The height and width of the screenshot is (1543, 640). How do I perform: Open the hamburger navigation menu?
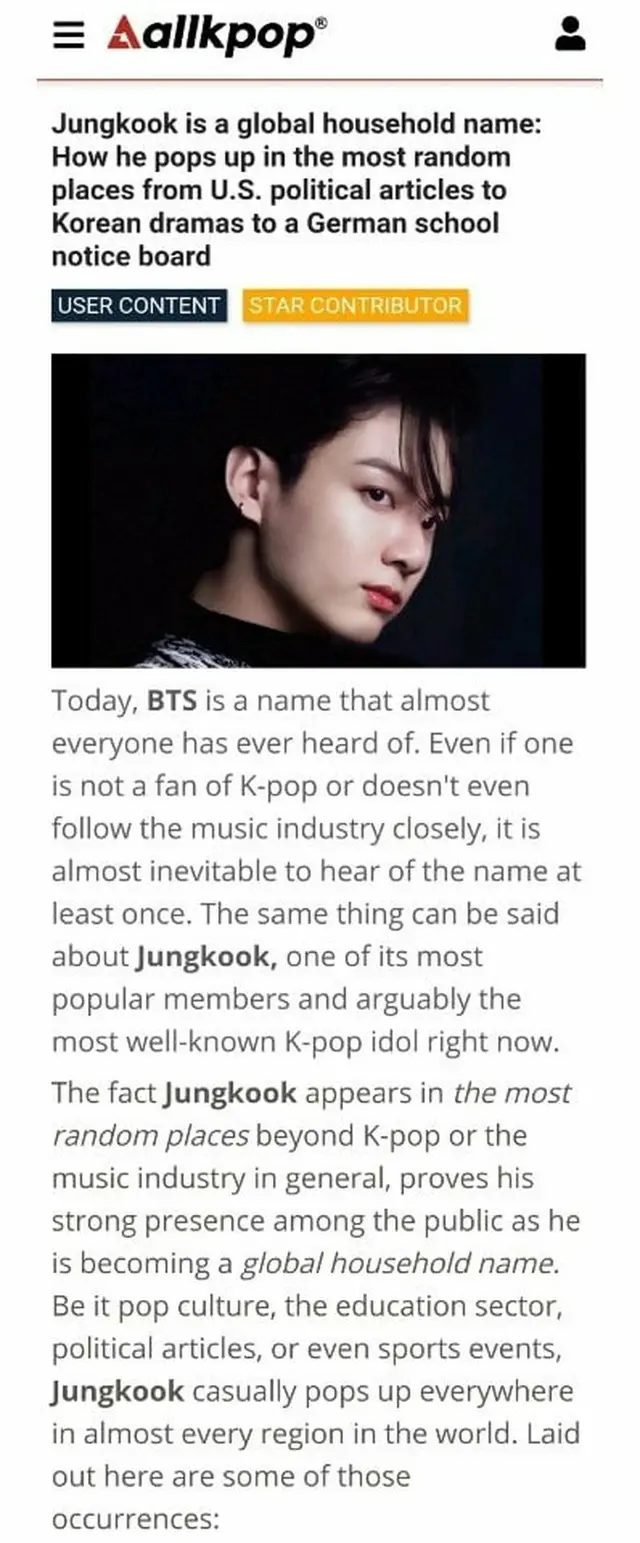coord(68,36)
